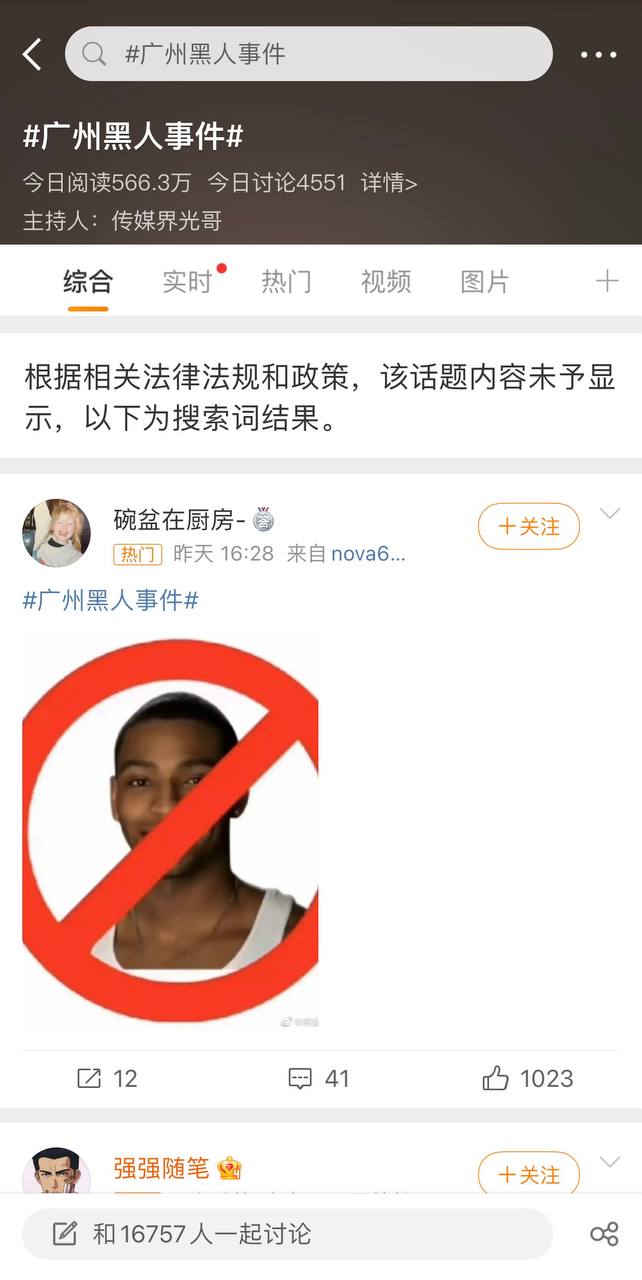Tap the search box showing #广州黑人事件
642x1280 pixels.
[309, 54]
